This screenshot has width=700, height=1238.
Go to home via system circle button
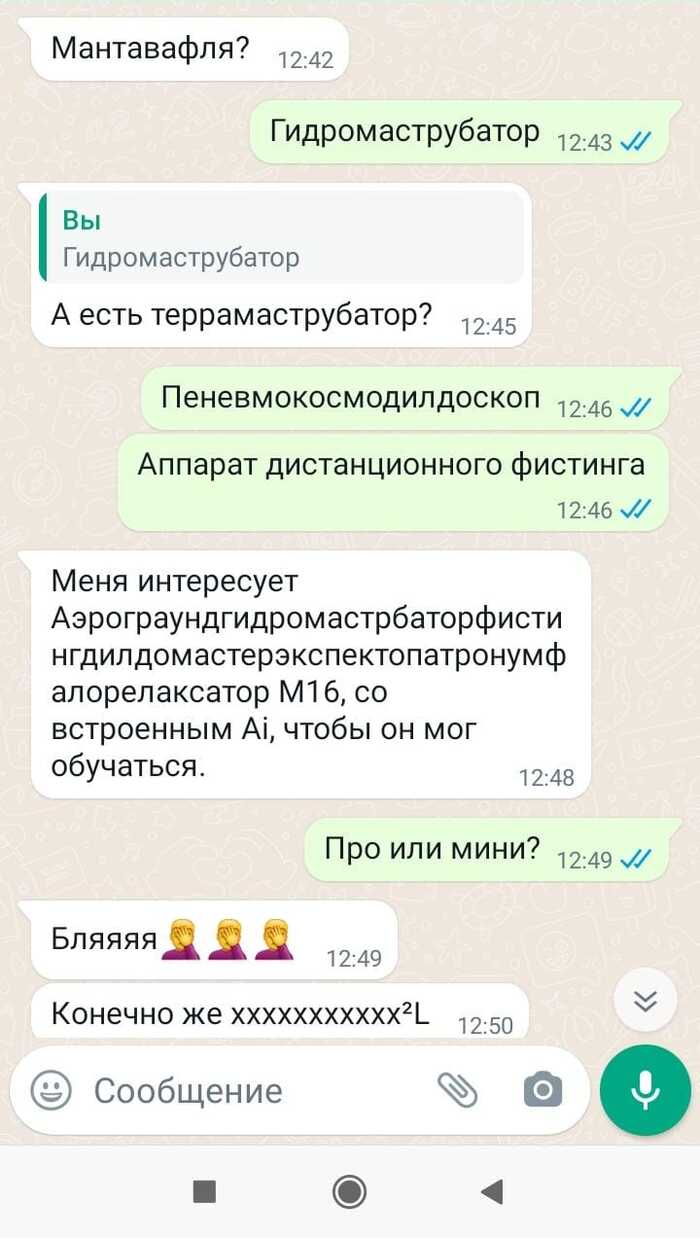(x=349, y=1190)
